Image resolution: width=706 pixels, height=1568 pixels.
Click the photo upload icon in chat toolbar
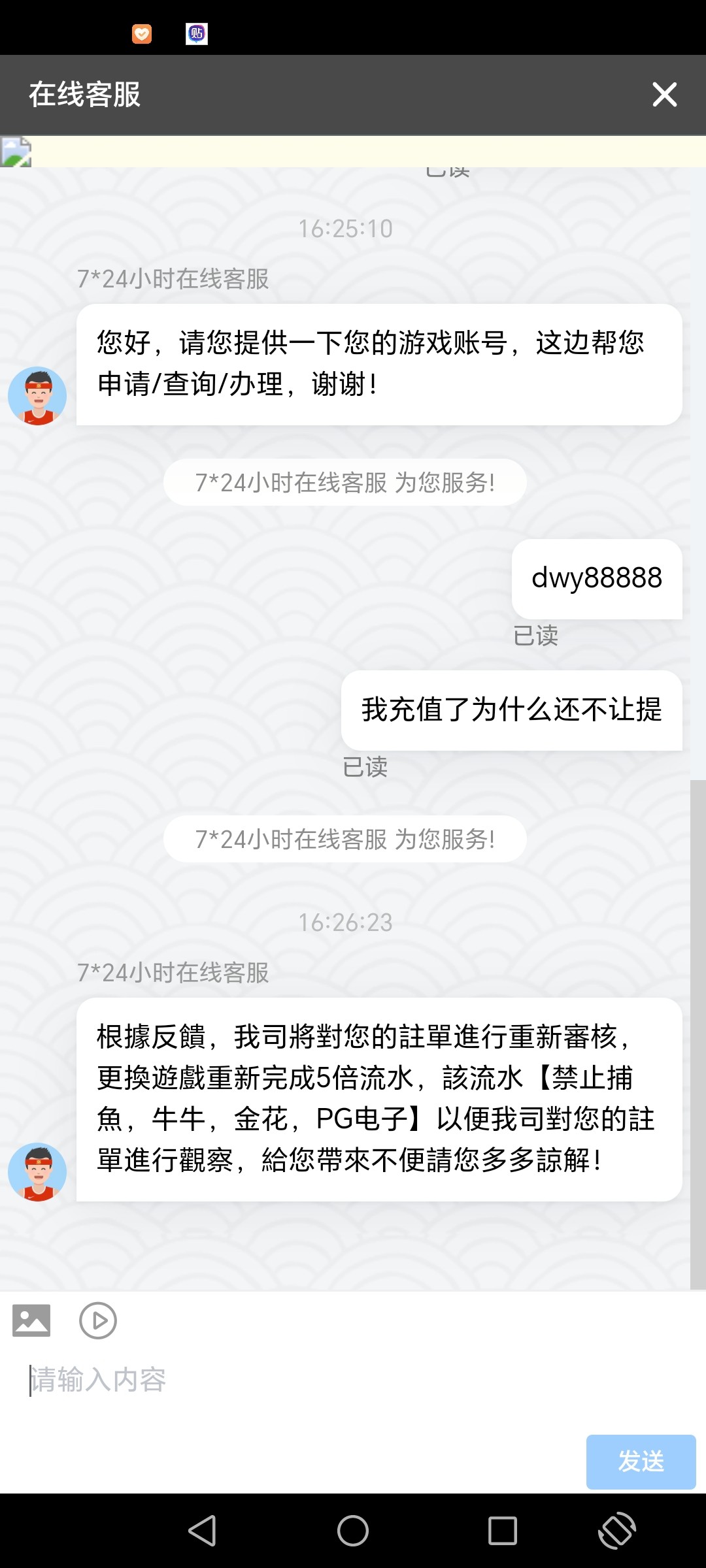tap(31, 1319)
